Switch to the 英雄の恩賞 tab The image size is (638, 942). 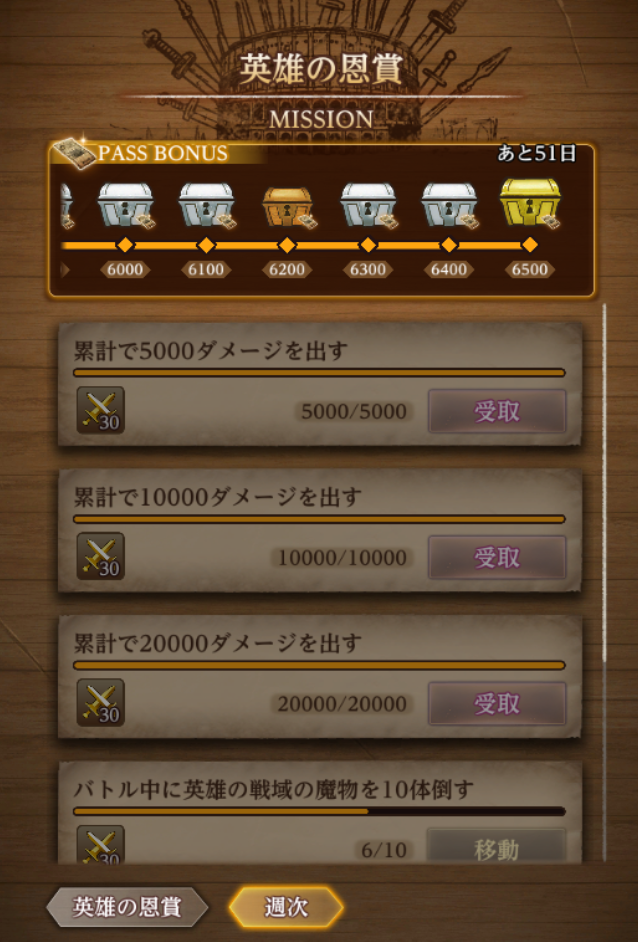point(127,907)
